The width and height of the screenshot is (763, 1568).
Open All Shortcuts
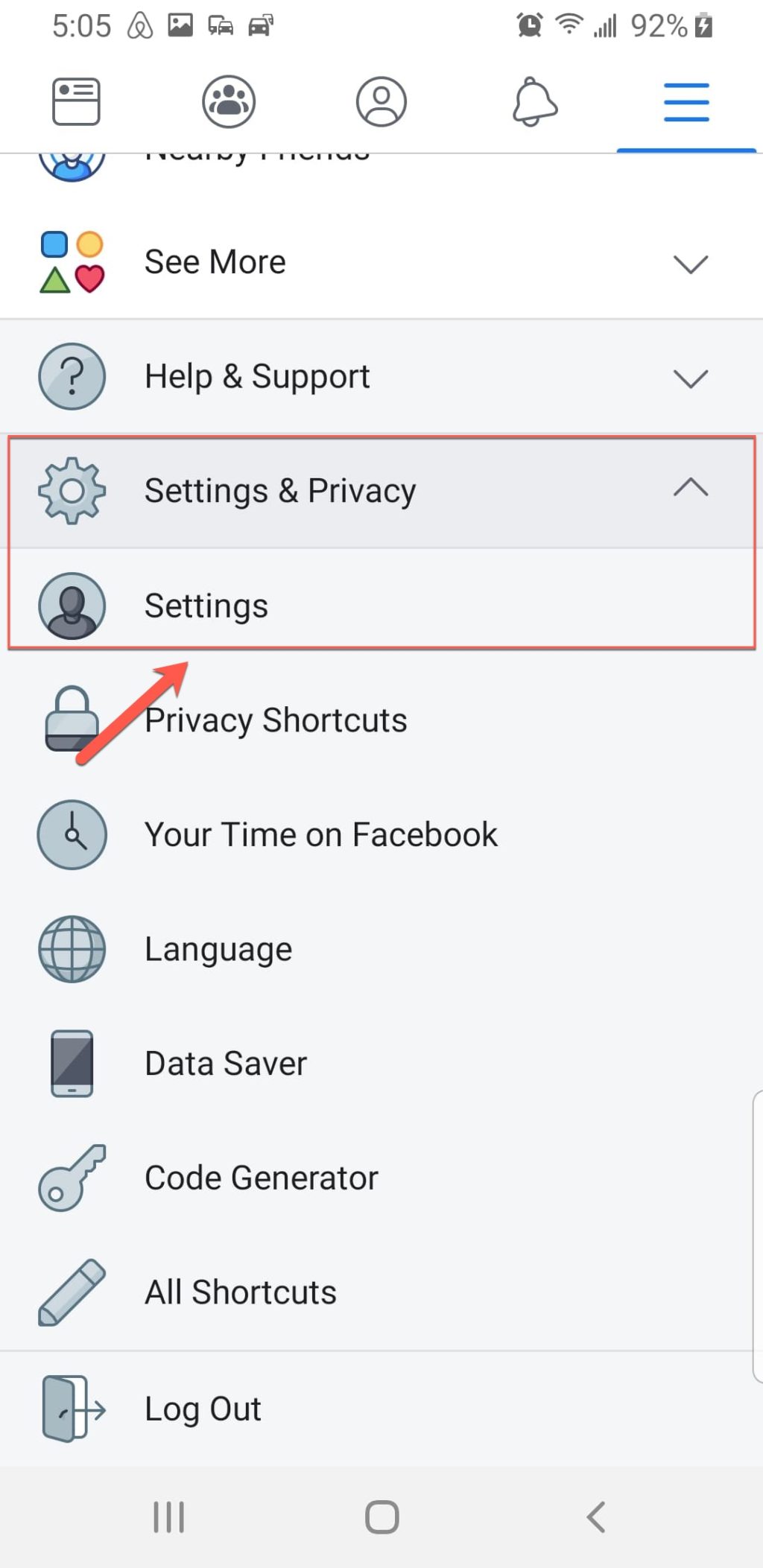(240, 1292)
